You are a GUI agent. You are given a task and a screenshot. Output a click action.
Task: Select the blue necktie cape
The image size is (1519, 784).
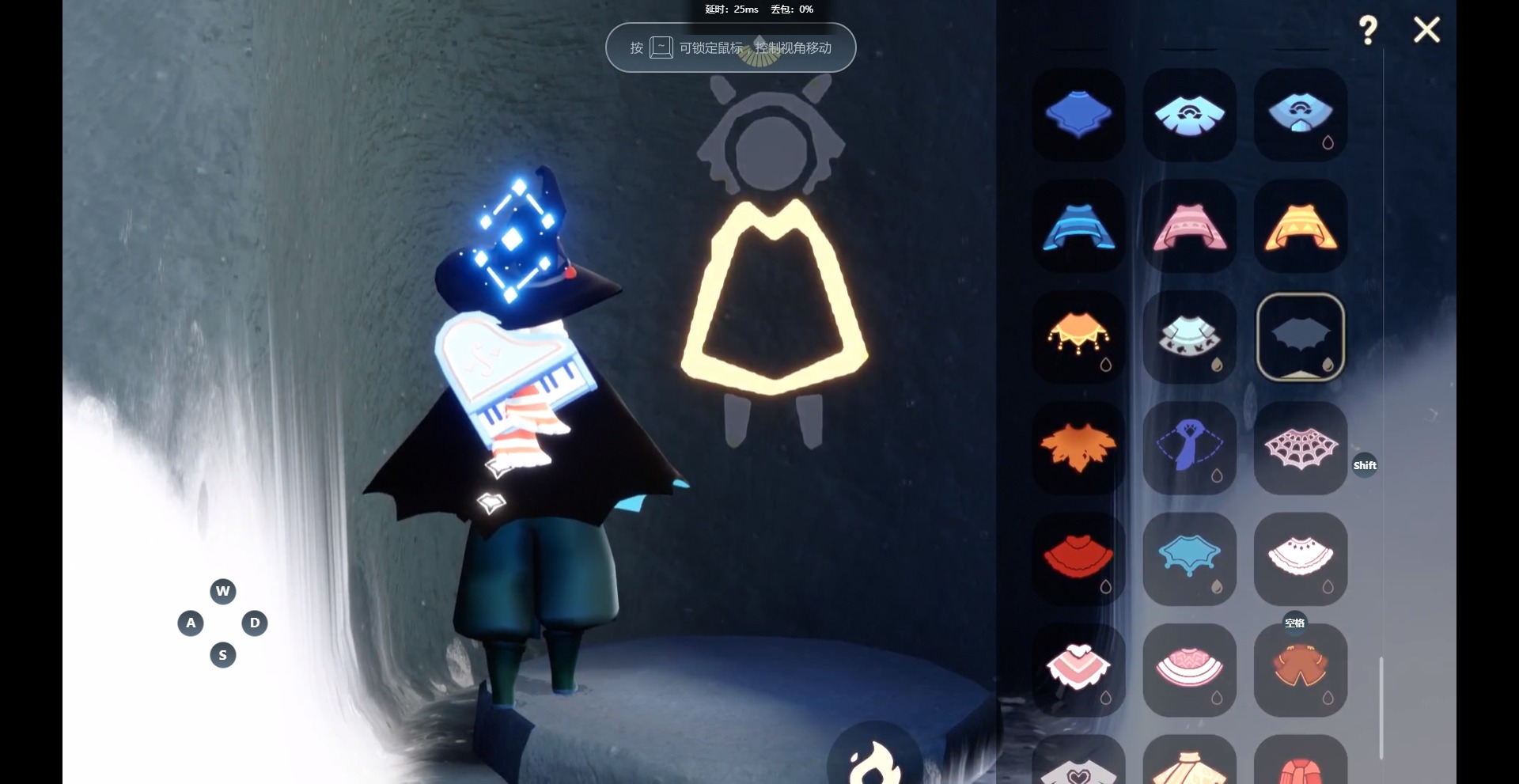1189,448
